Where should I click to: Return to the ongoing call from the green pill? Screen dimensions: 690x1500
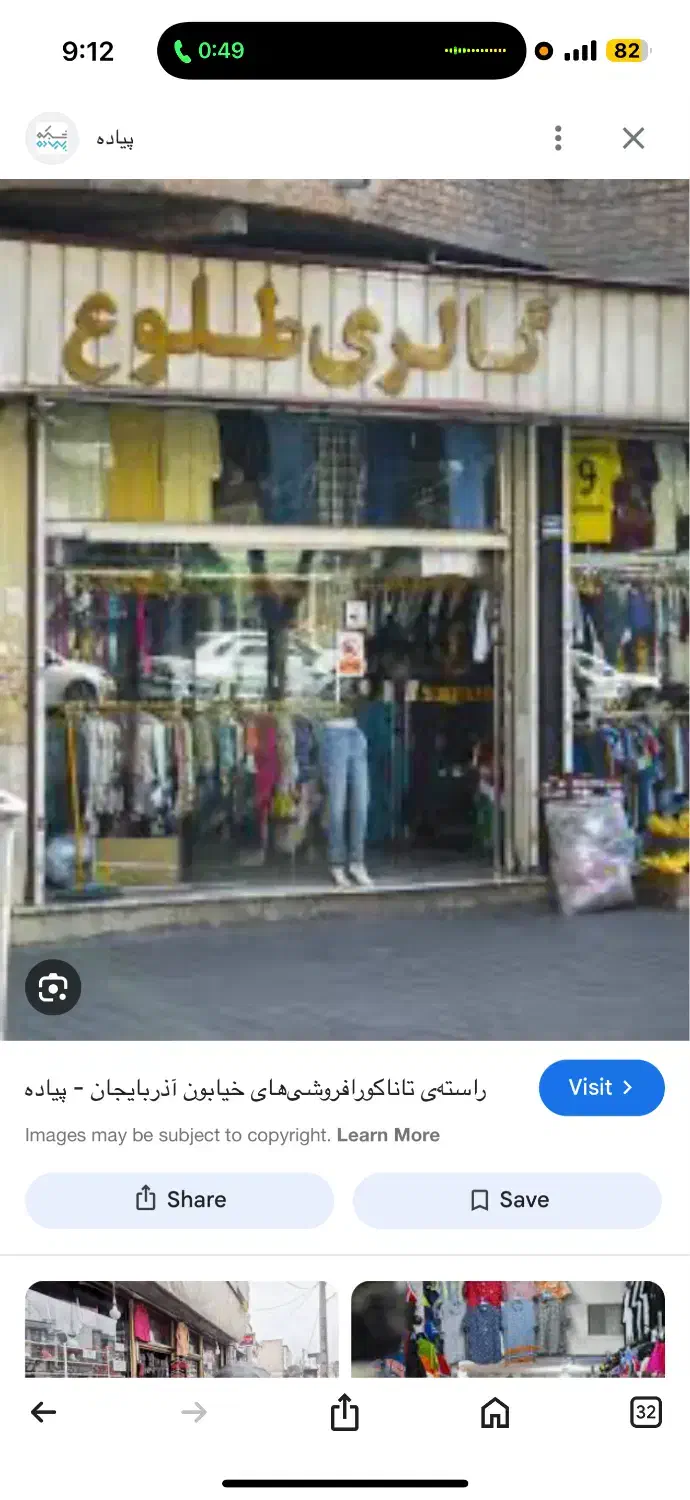[x=211, y=51]
